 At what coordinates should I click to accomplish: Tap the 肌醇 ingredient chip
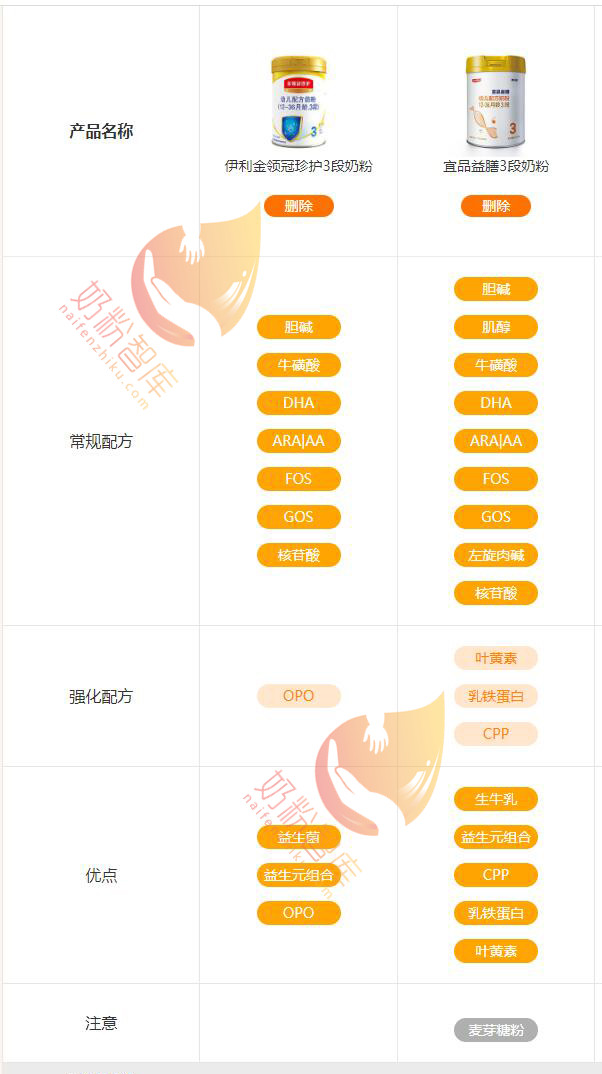pos(495,327)
